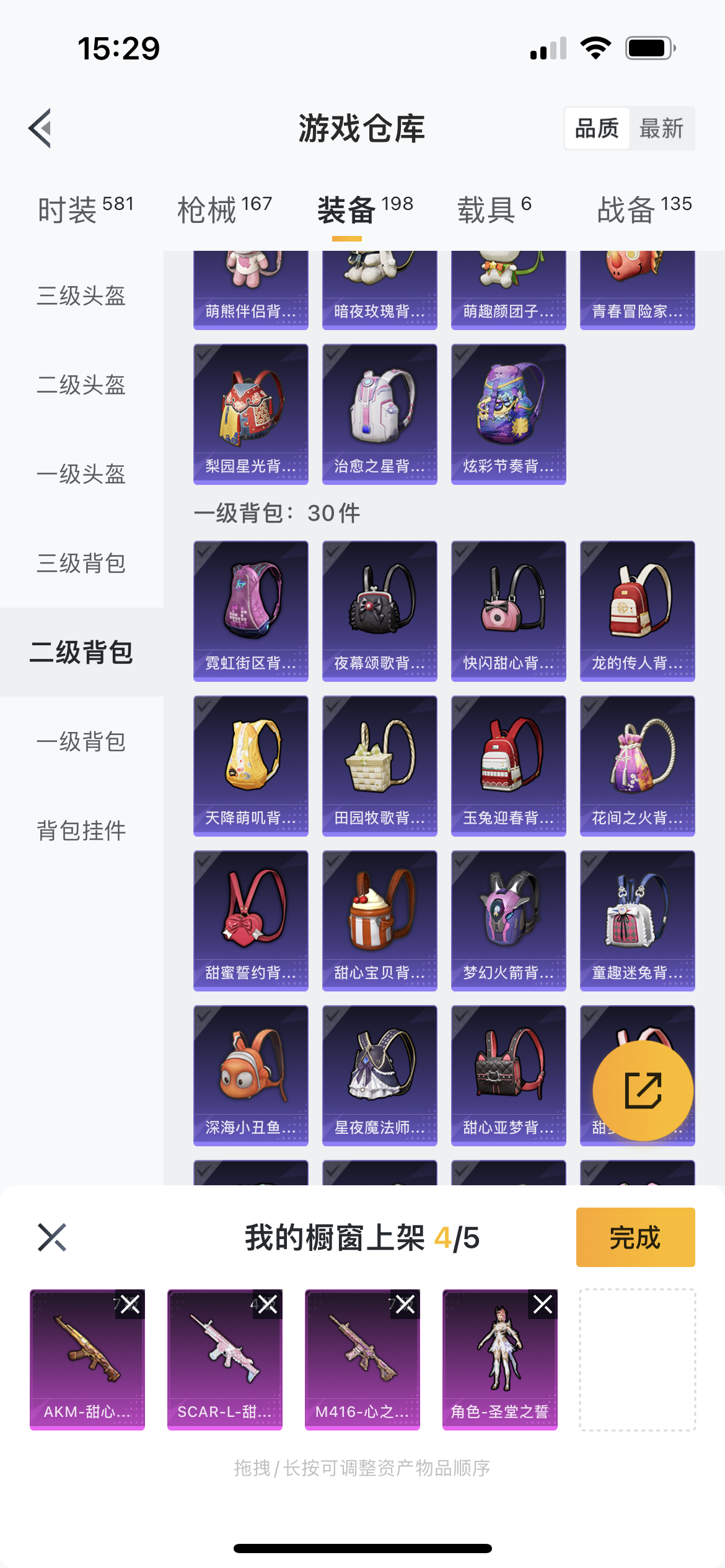Remove AKM-甜心 from the showcase
Screen dimensions: 725x1568
pos(130,1305)
